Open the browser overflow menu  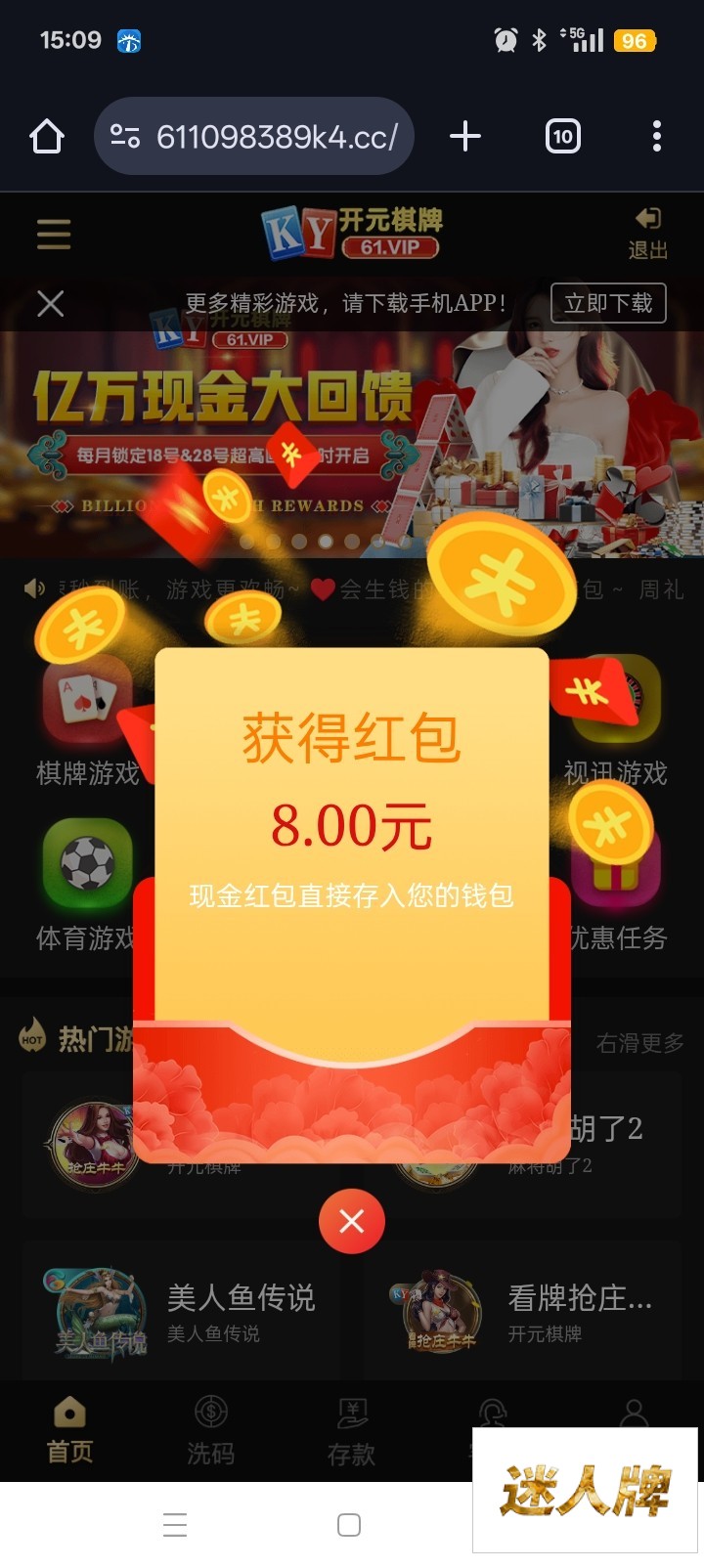tap(657, 136)
